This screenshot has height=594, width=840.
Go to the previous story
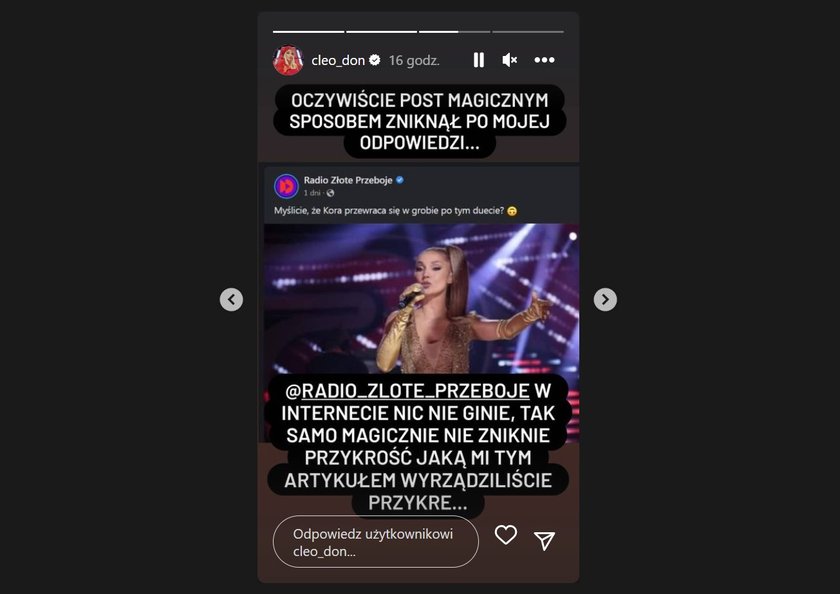(231, 299)
